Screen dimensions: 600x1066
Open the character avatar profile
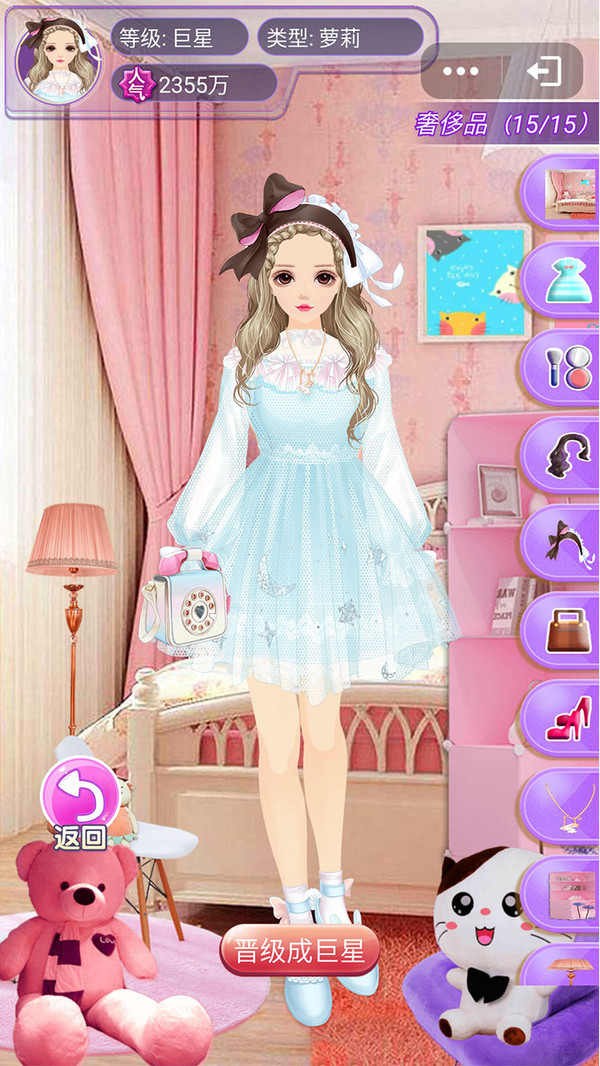tap(60, 60)
